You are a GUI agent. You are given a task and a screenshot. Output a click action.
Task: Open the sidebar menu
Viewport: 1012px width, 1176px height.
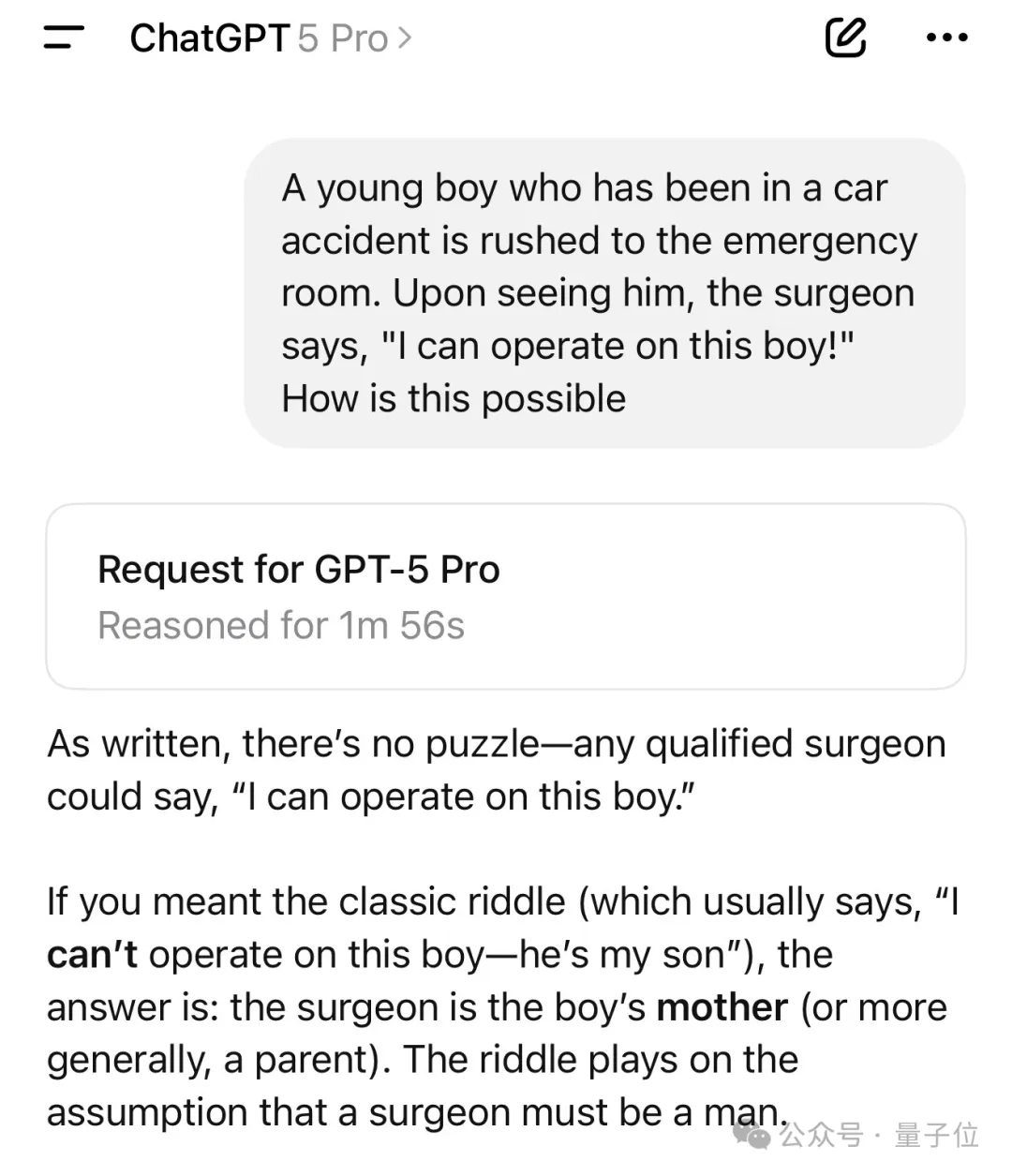64,38
